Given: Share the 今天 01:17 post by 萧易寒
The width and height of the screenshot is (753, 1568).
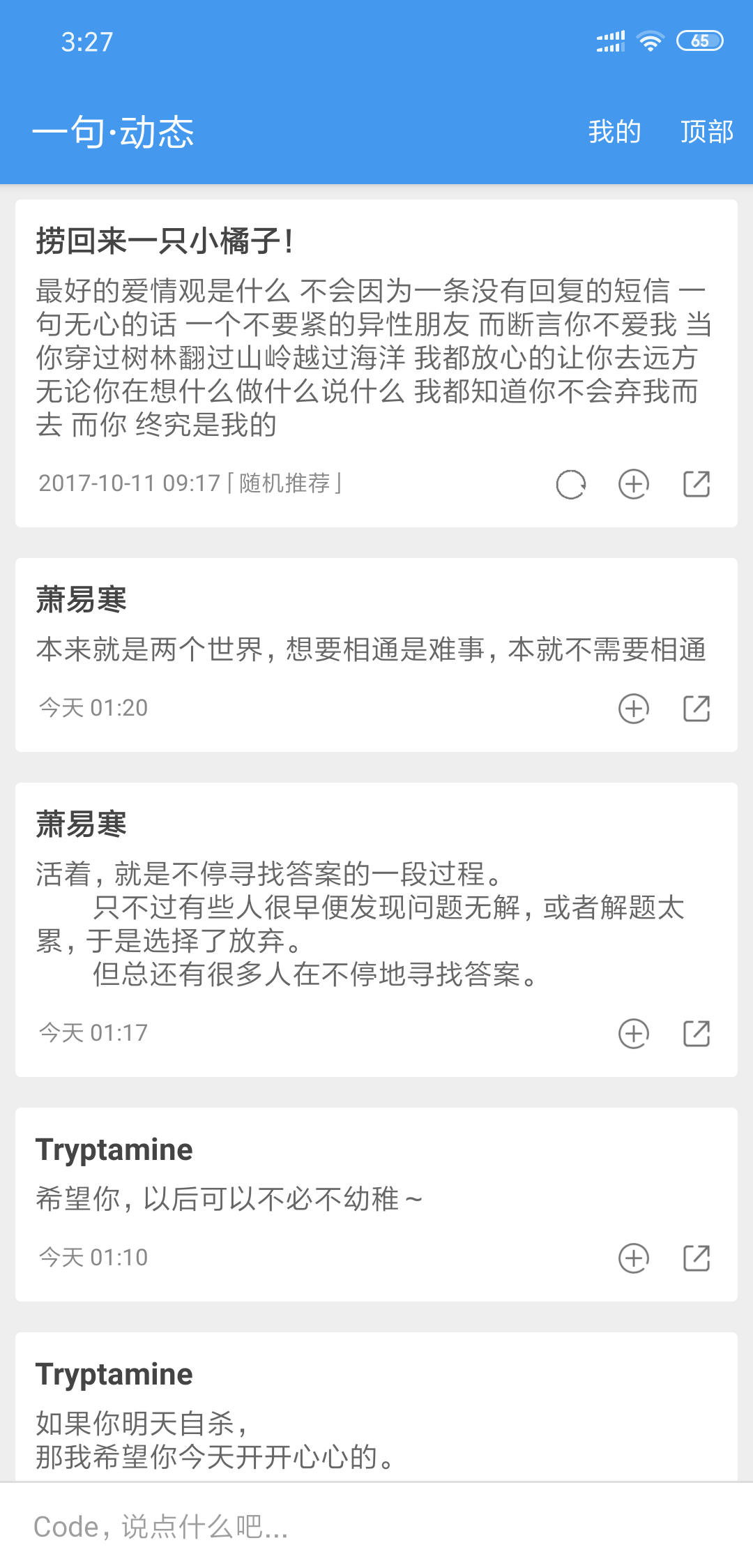Looking at the screenshot, I should pyautogui.click(x=697, y=1034).
